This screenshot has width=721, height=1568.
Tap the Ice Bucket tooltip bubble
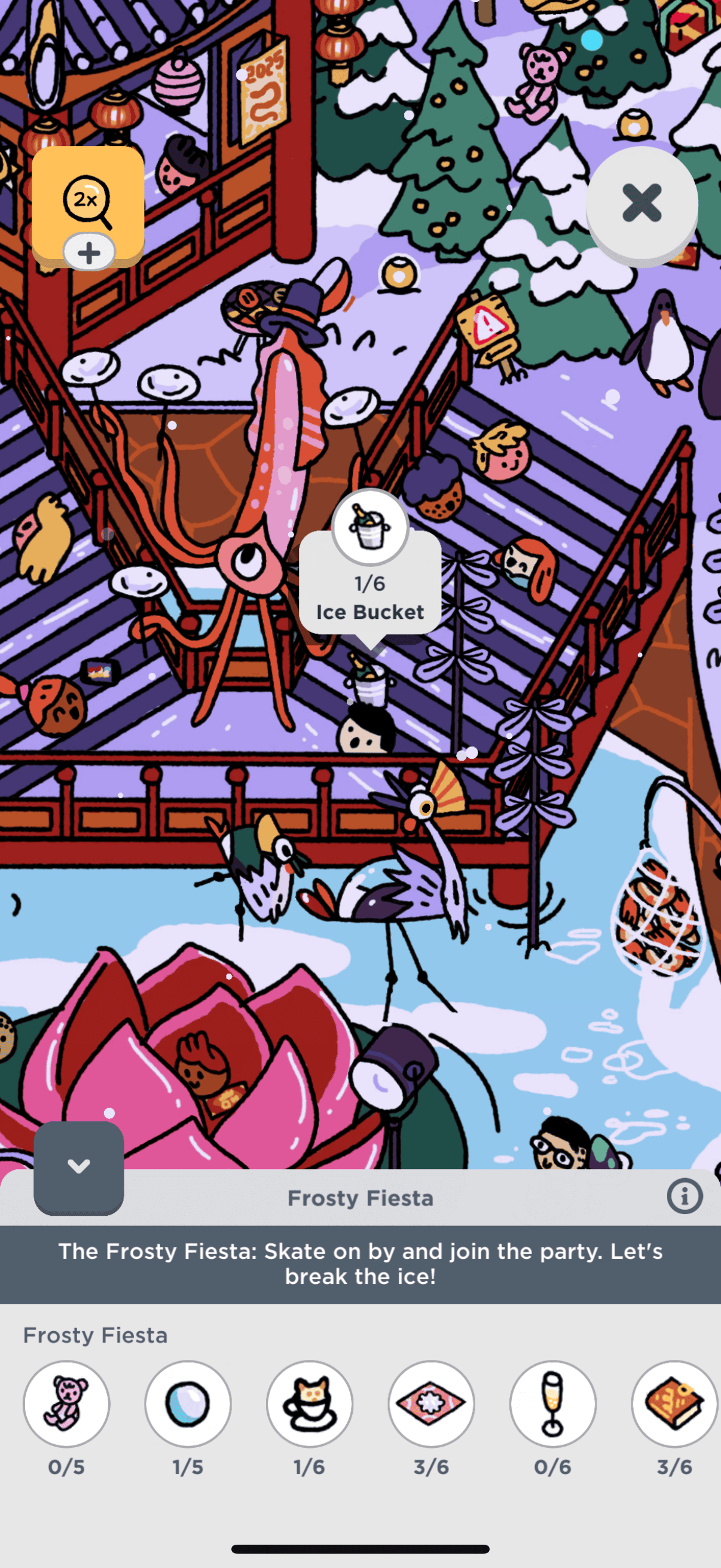pyautogui.click(x=370, y=582)
